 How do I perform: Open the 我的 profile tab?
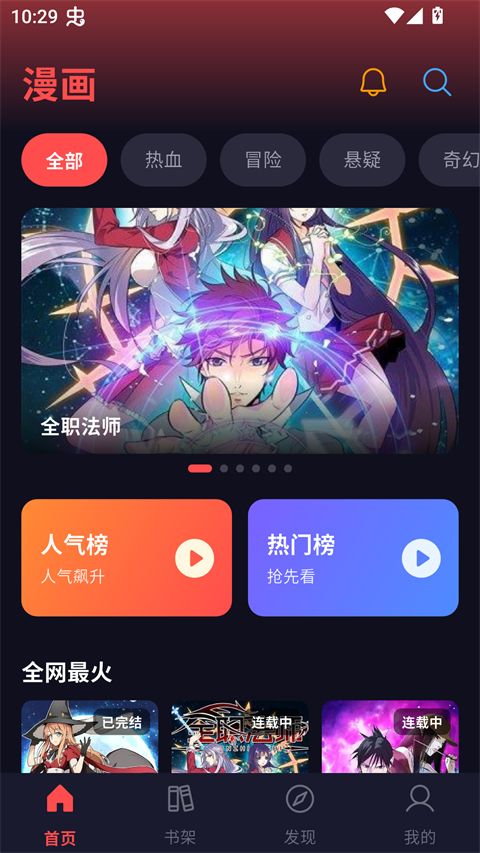(420, 814)
